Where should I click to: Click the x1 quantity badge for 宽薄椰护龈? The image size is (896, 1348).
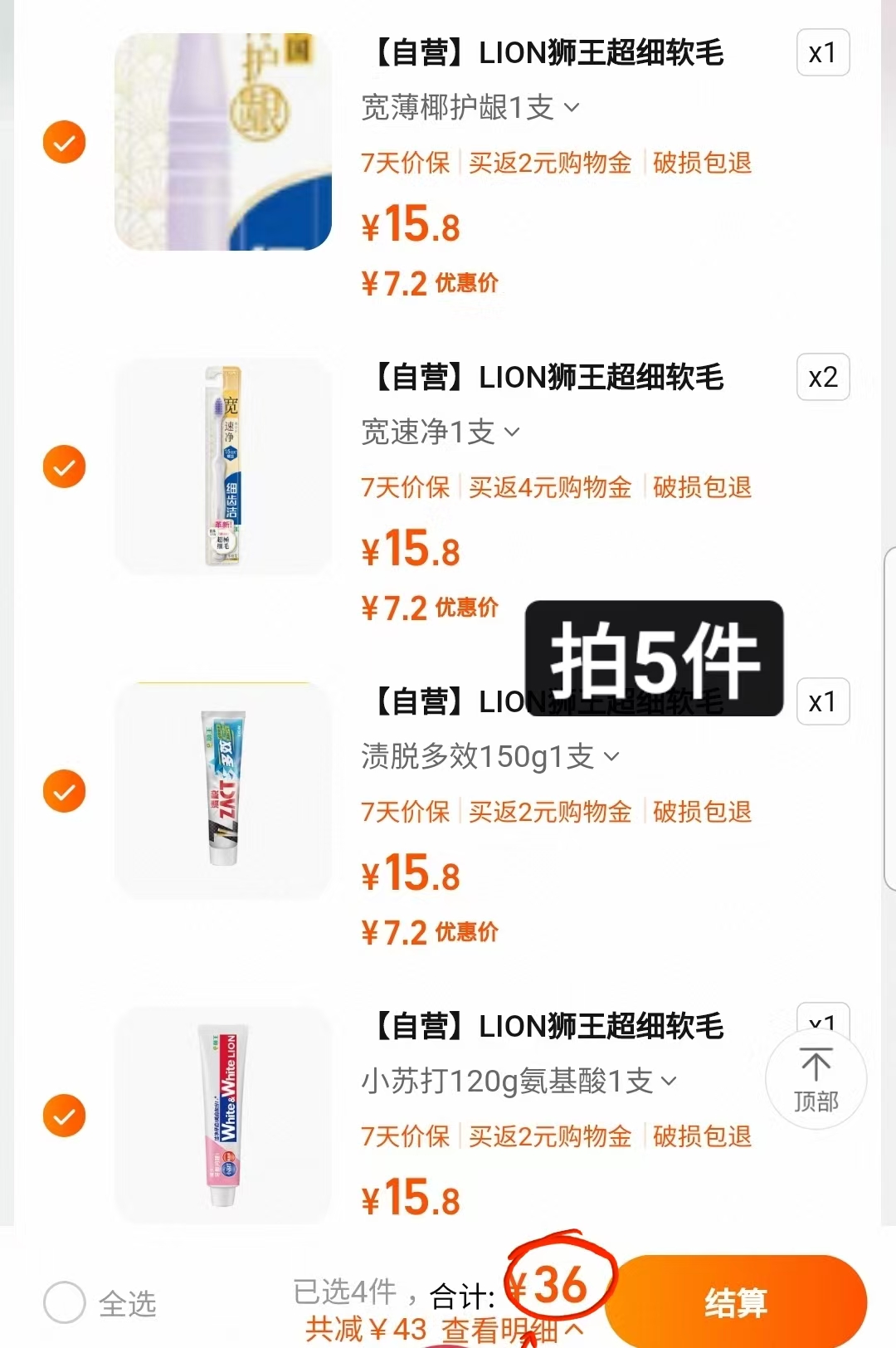[822, 53]
